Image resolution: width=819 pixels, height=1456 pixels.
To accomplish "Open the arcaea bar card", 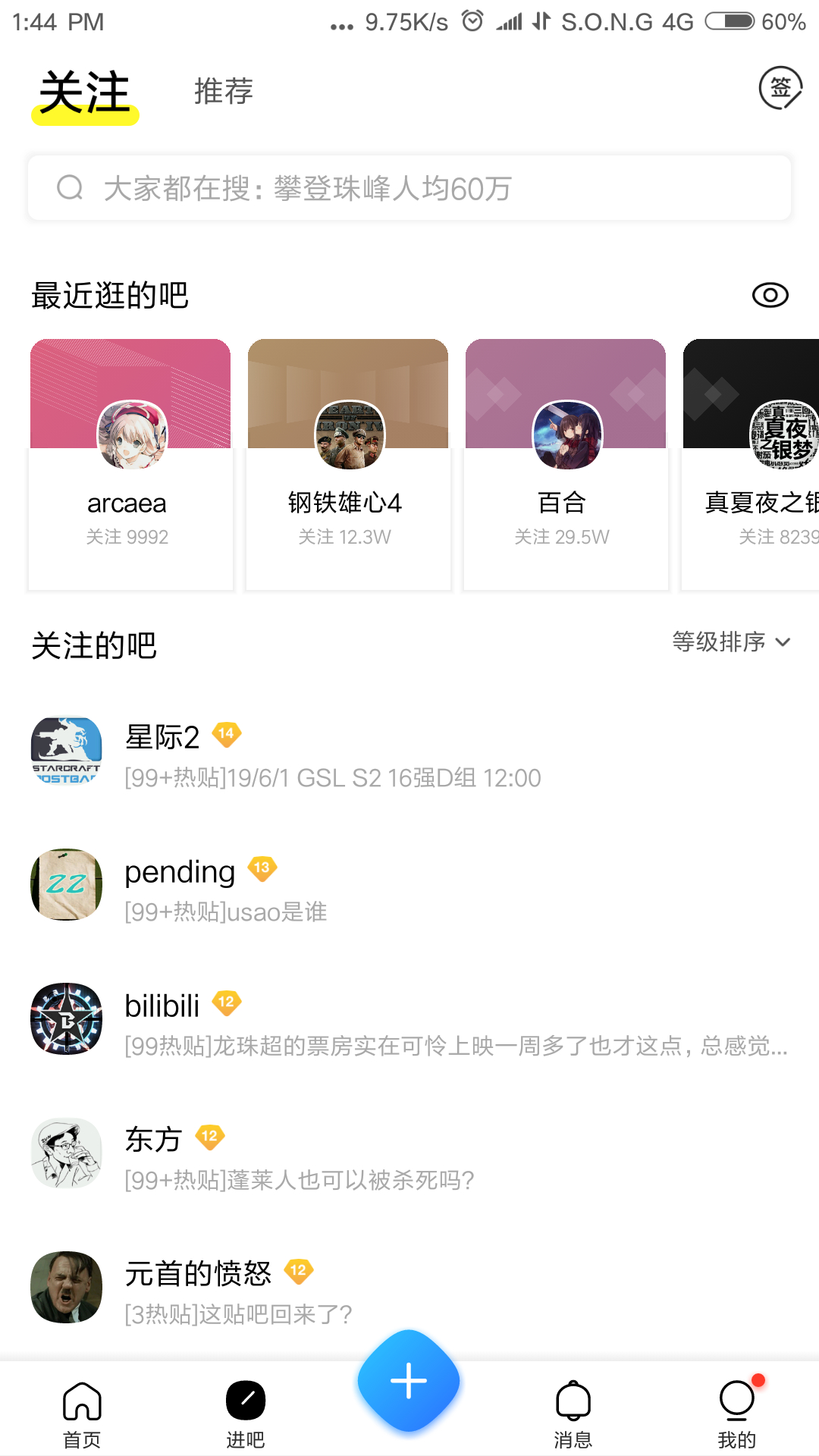I will 130,464.
